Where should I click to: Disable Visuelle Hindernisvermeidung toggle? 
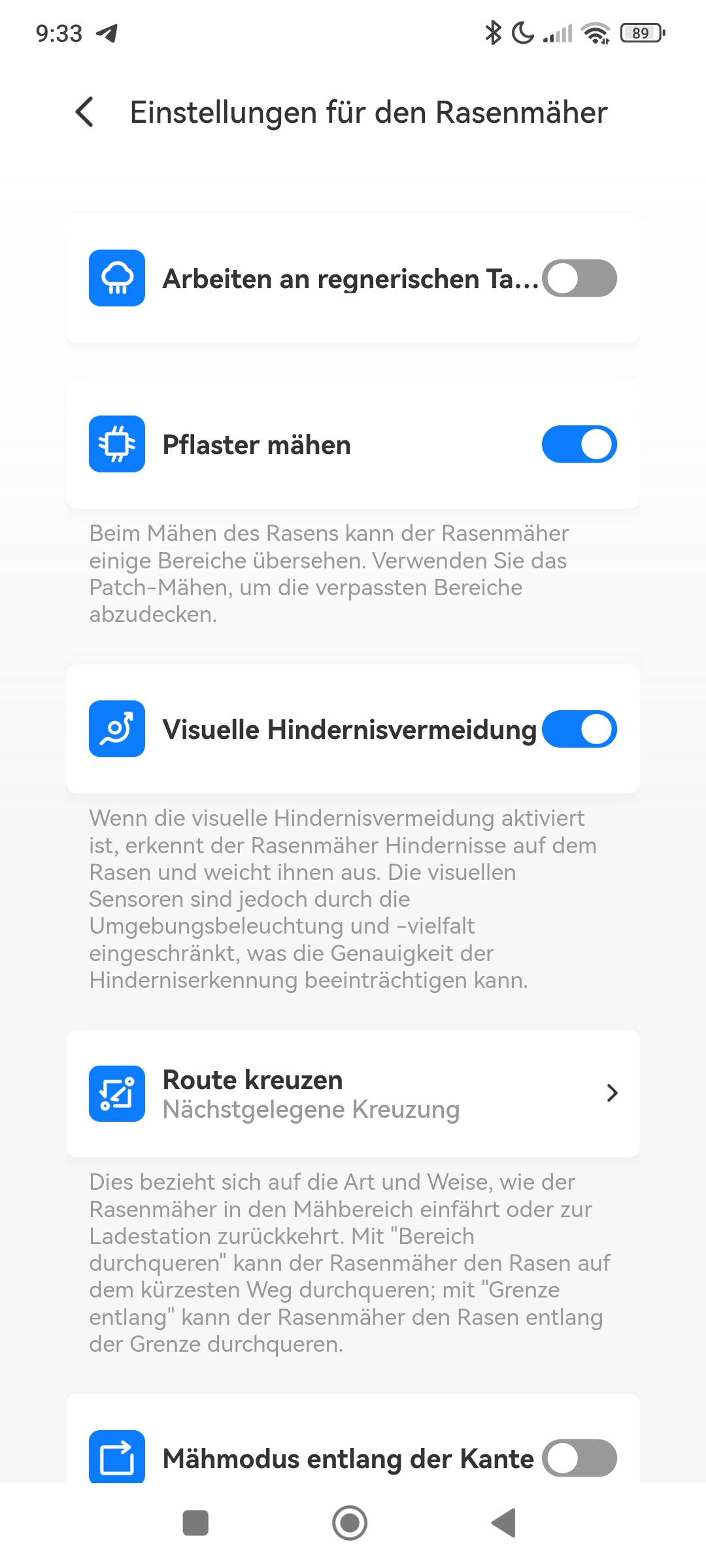tap(579, 729)
